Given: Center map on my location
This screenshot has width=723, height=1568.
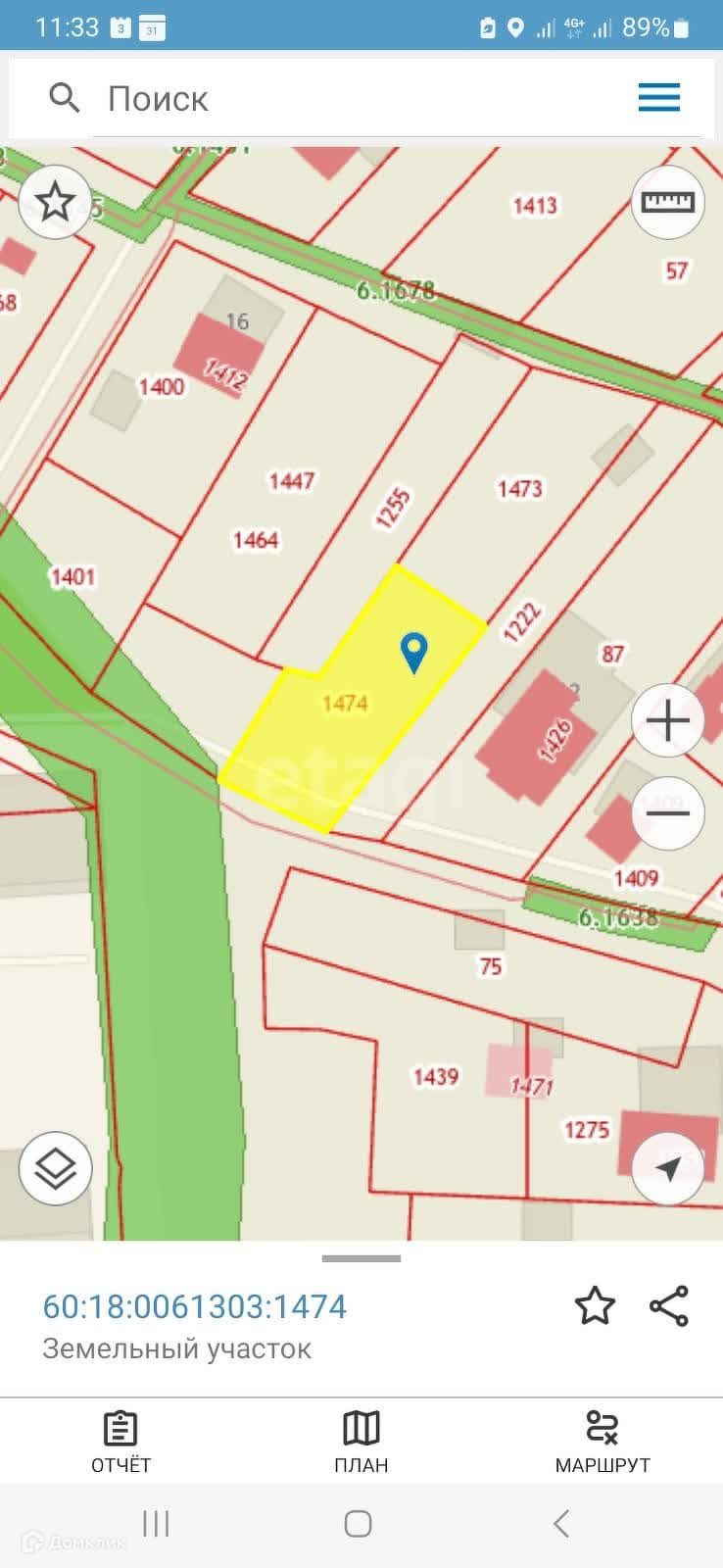Looking at the screenshot, I should (667, 1167).
